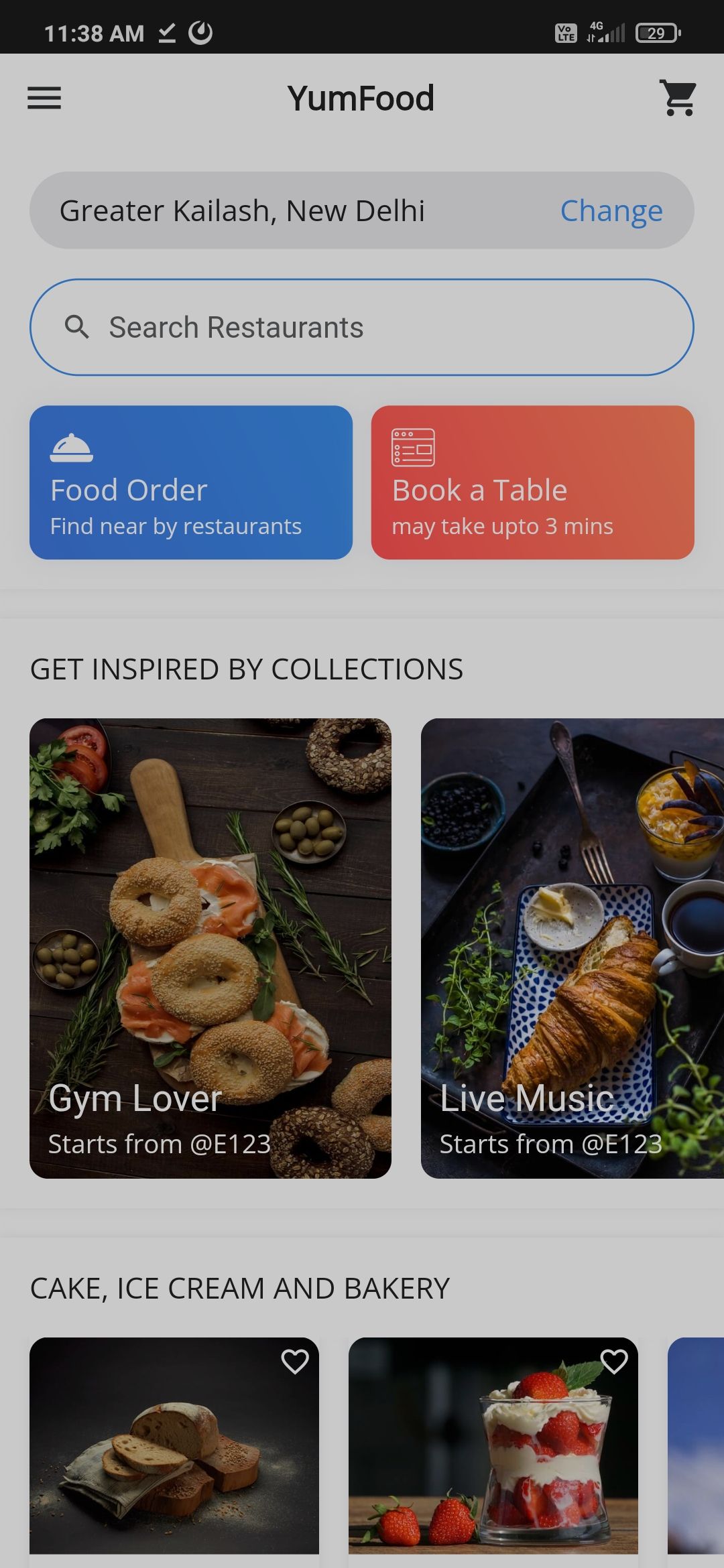
Task: Favorite the bread bakery card
Action: (295, 1362)
